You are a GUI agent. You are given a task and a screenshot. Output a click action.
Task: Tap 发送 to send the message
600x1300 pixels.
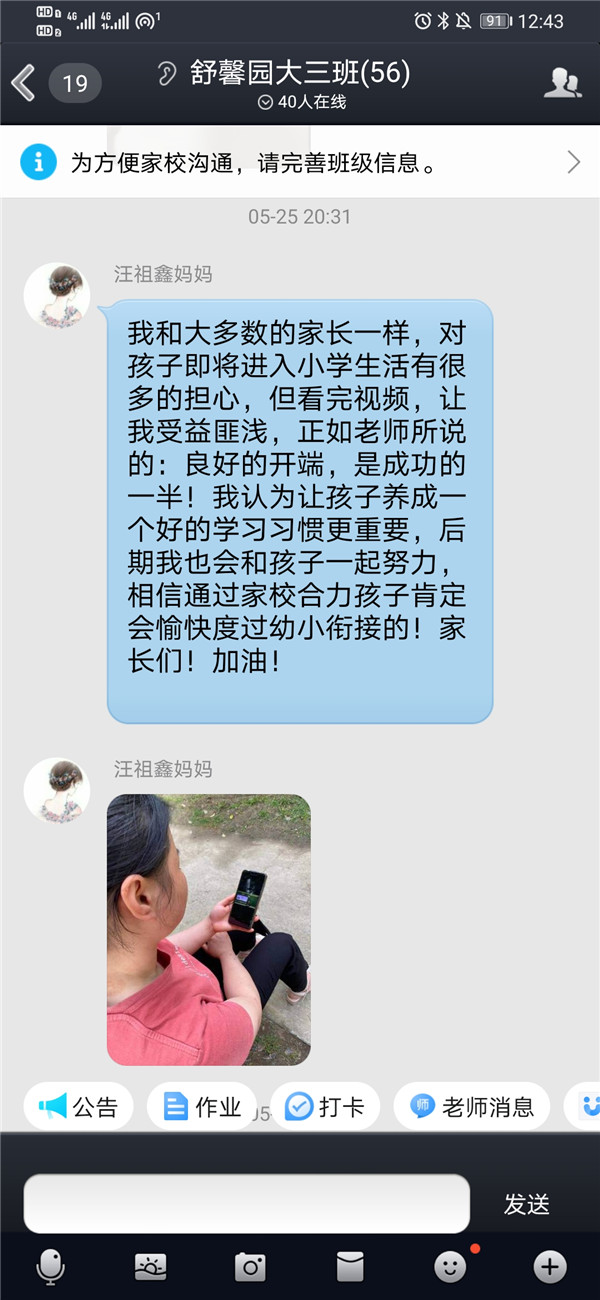526,1205
